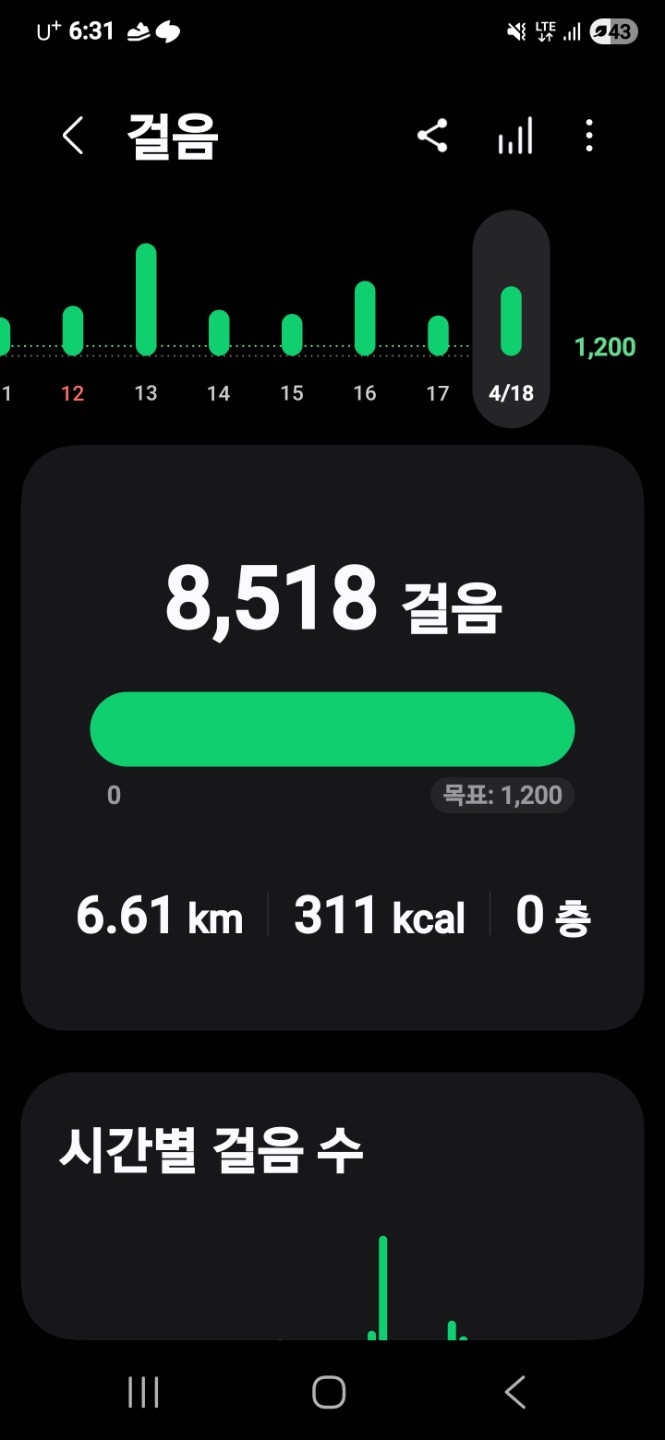Go back from the 걸음 screen
The height and width of the screenshot is (1440, 665).
[x=73, y=136]
